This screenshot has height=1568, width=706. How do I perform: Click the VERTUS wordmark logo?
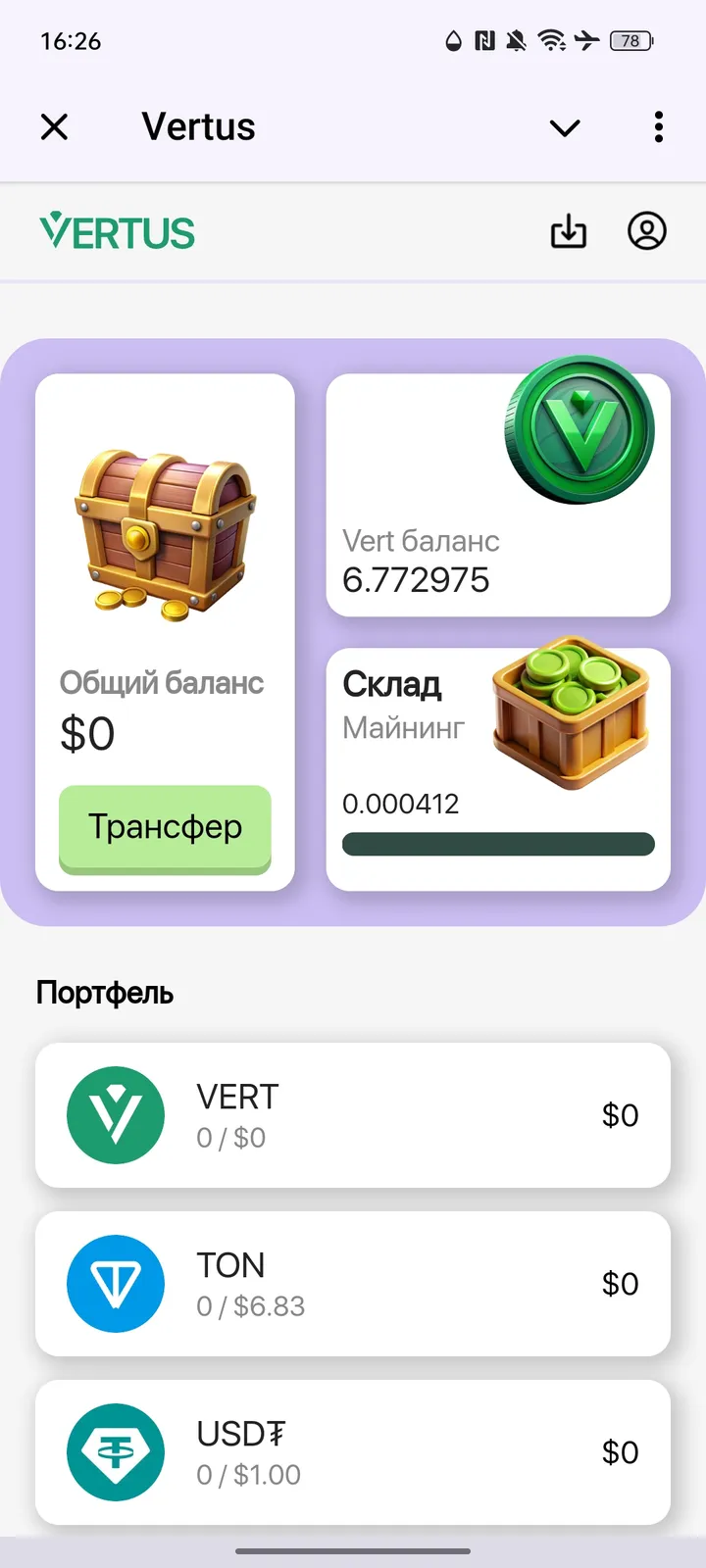[118, 231]
